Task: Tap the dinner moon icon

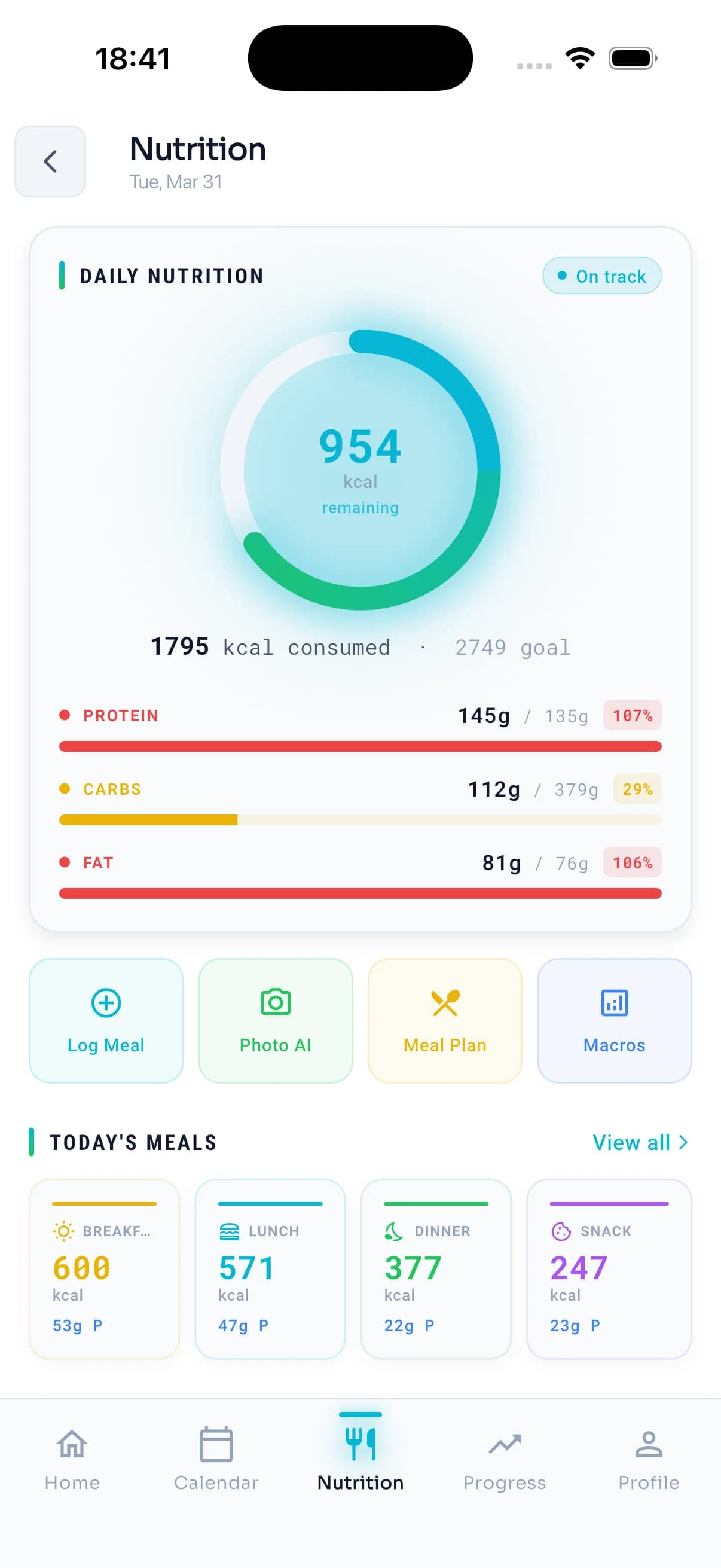Action: point(394,1230)
